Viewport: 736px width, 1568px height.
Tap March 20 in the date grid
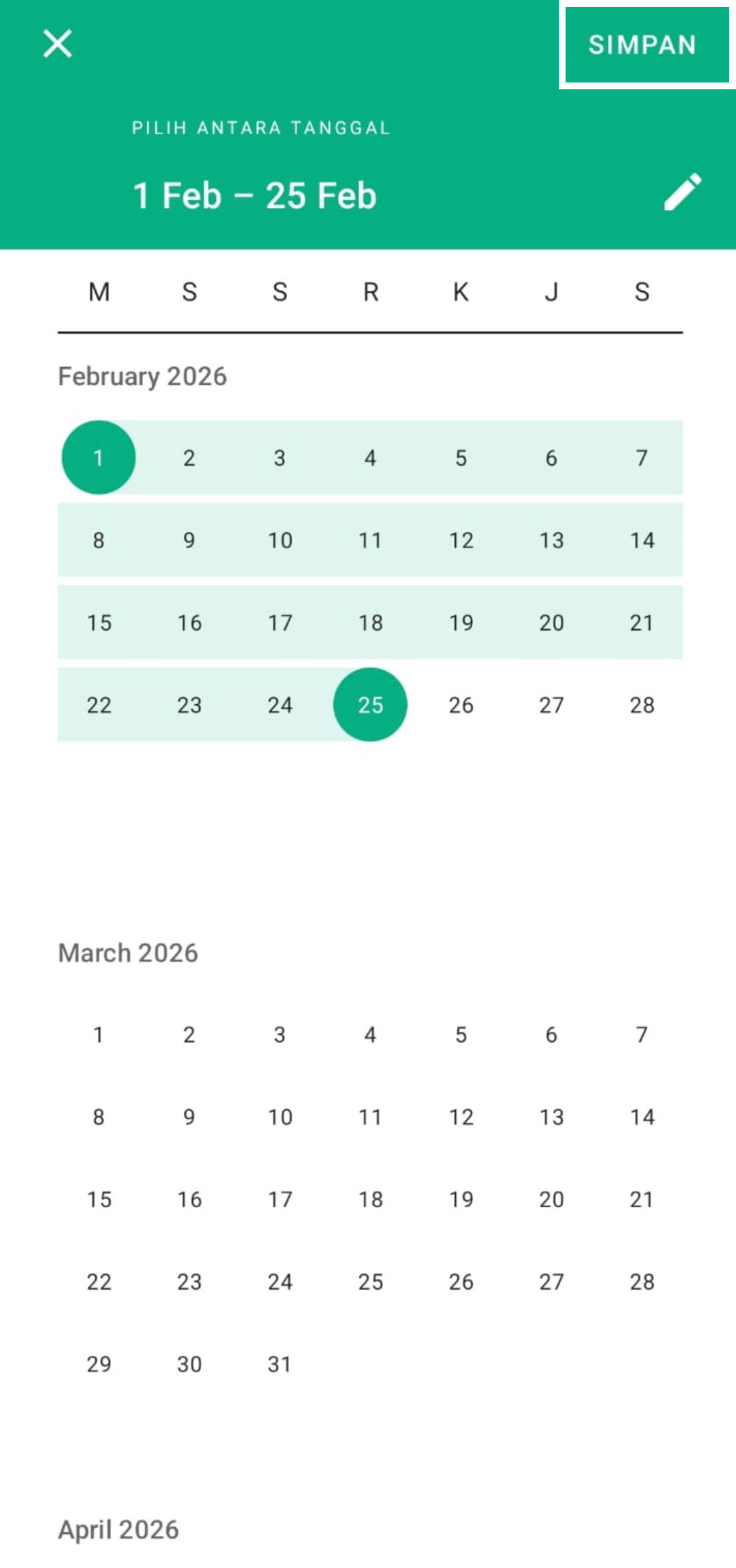(x=551, y=1199)
